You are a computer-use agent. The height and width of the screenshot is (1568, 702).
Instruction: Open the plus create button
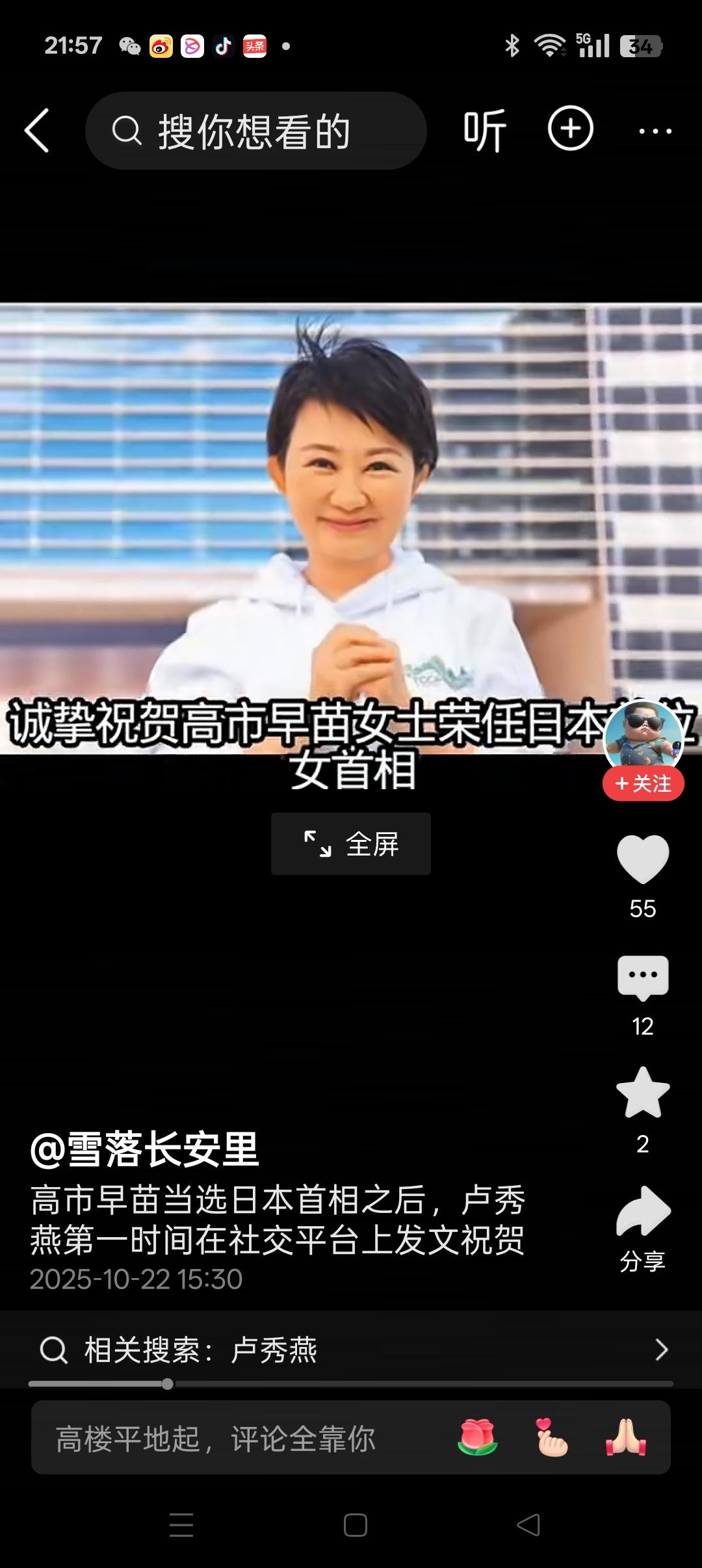coord(571,129)
